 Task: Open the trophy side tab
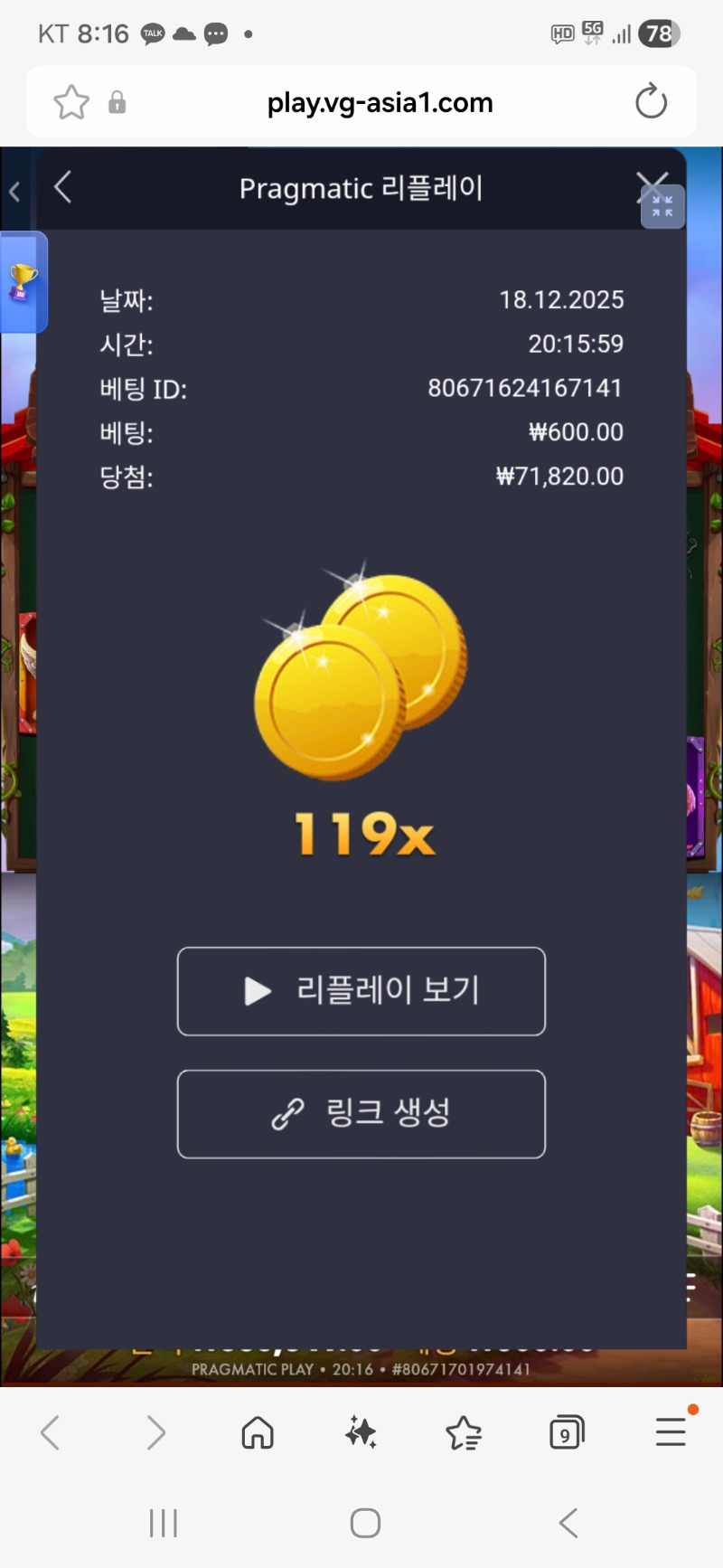[x=23, y=281]
